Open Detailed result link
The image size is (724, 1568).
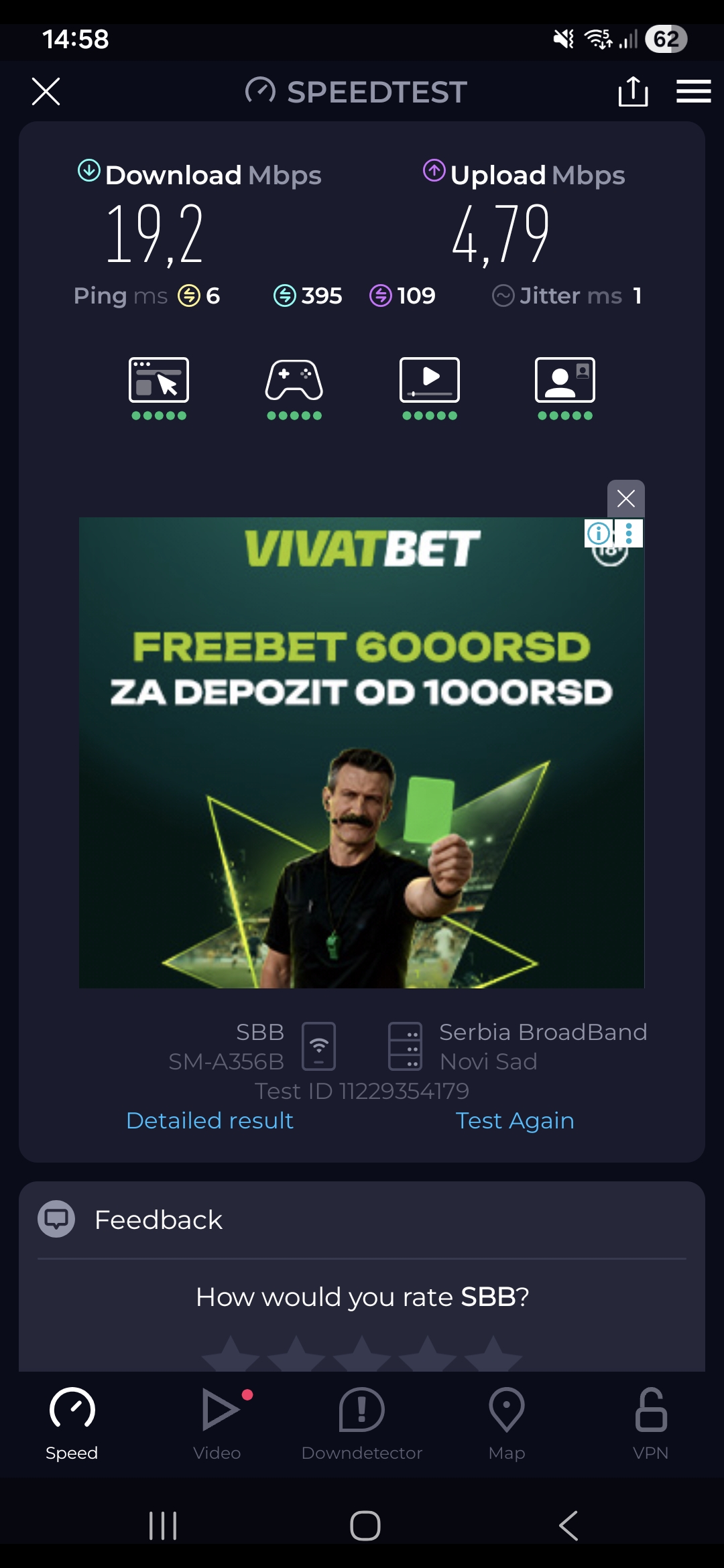(x=210, y=1120)
